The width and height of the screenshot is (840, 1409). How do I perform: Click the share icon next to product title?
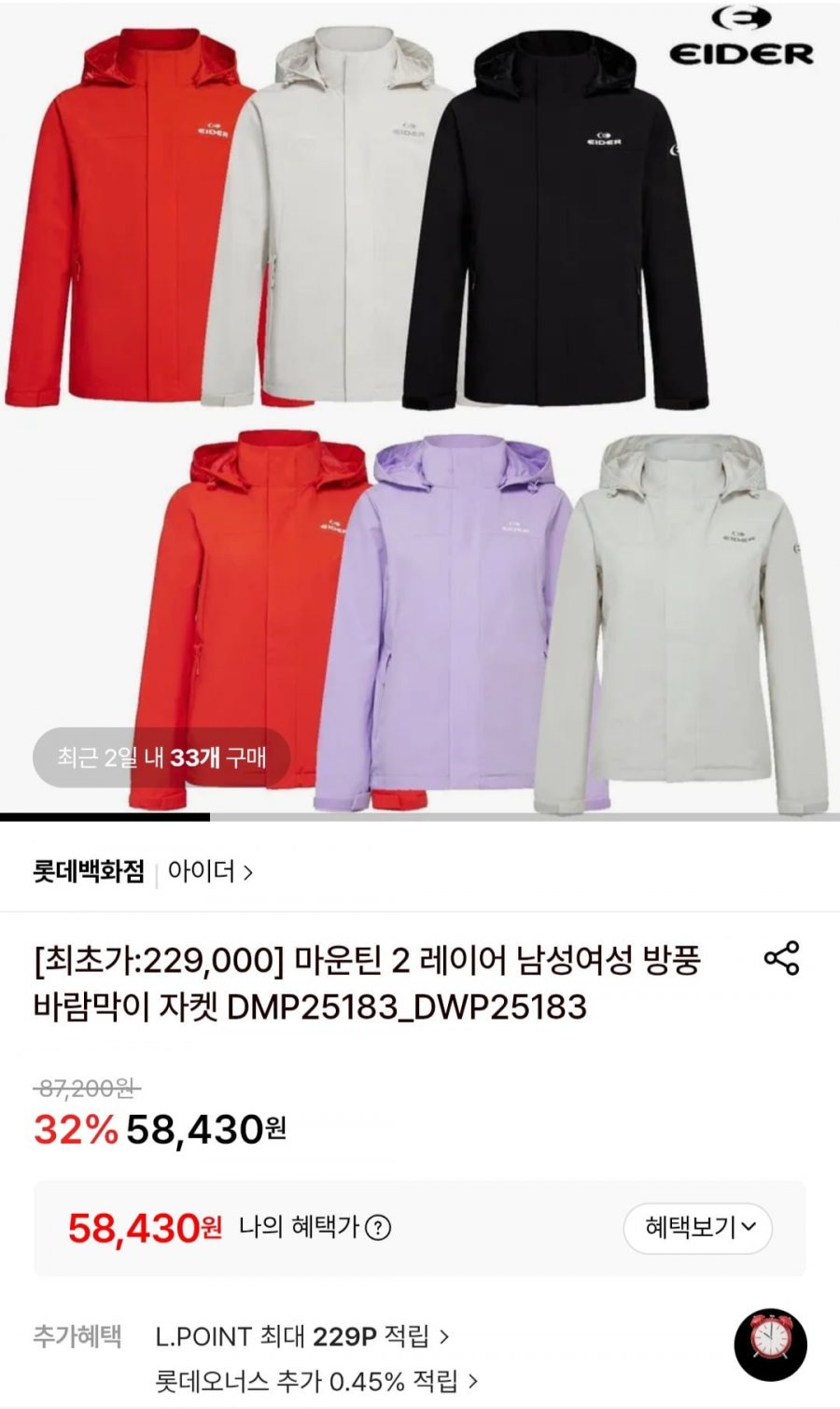(782, 957)
